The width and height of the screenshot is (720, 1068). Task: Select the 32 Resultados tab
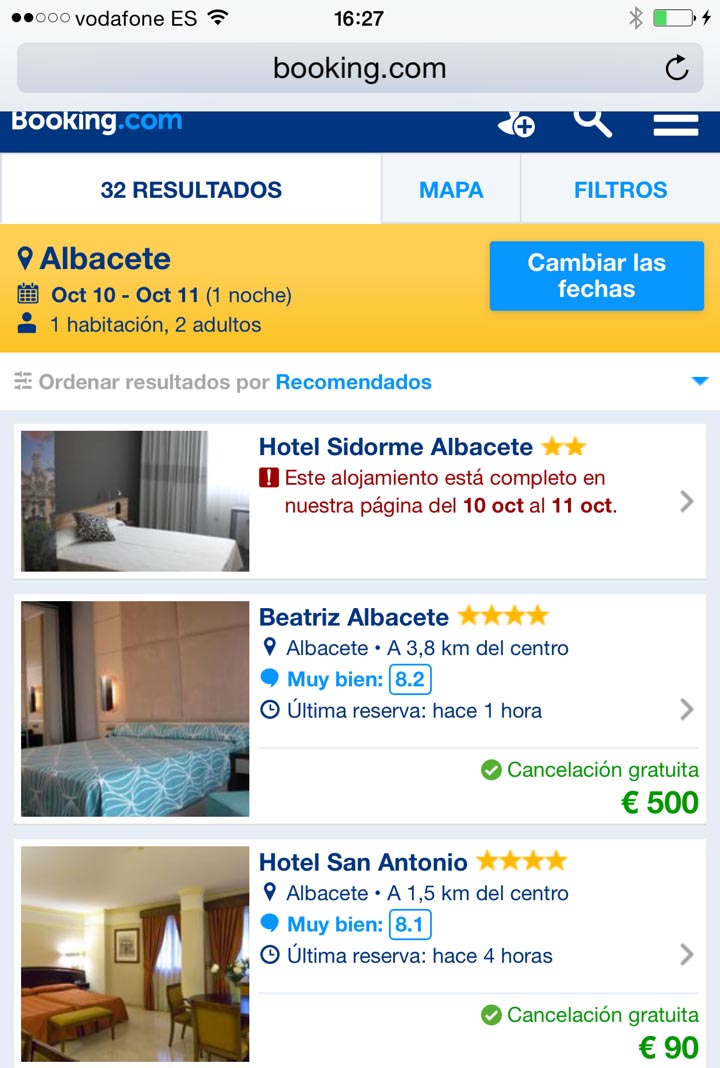pos(191,190)
